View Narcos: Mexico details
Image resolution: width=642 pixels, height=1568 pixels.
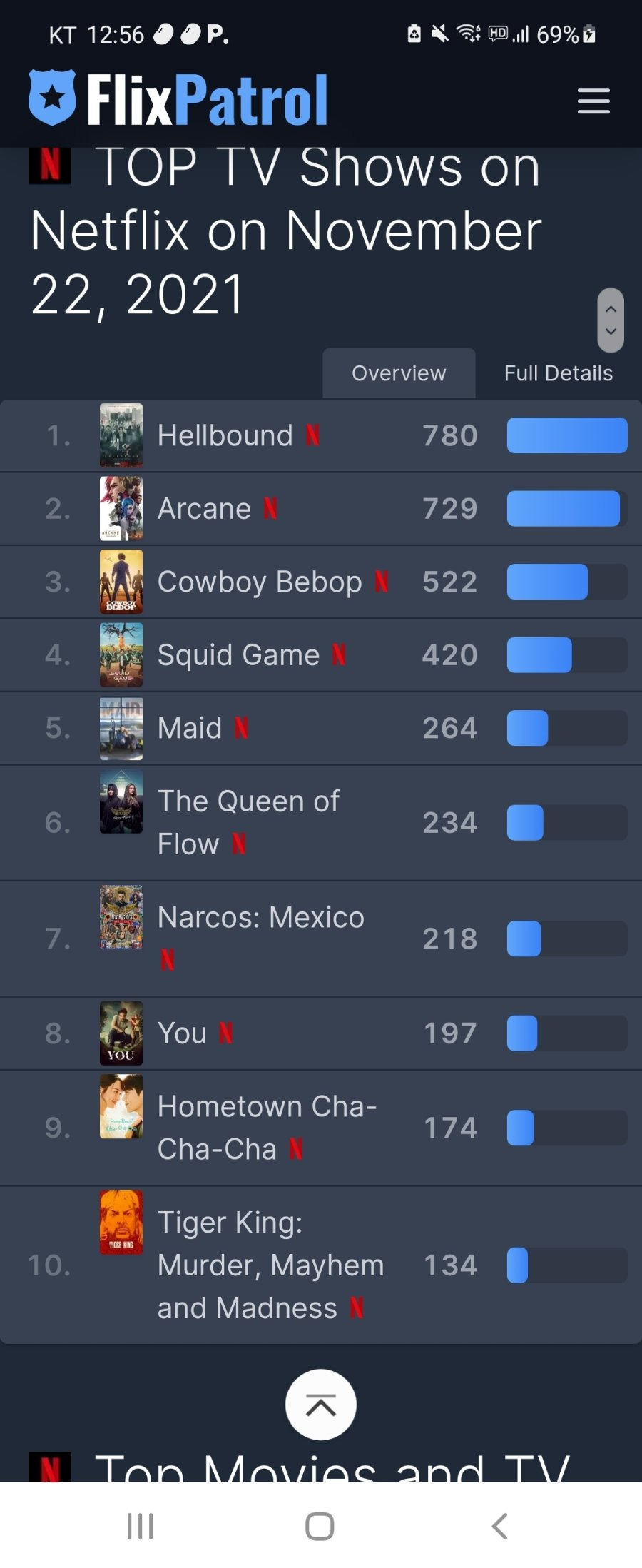coord(260,918)
